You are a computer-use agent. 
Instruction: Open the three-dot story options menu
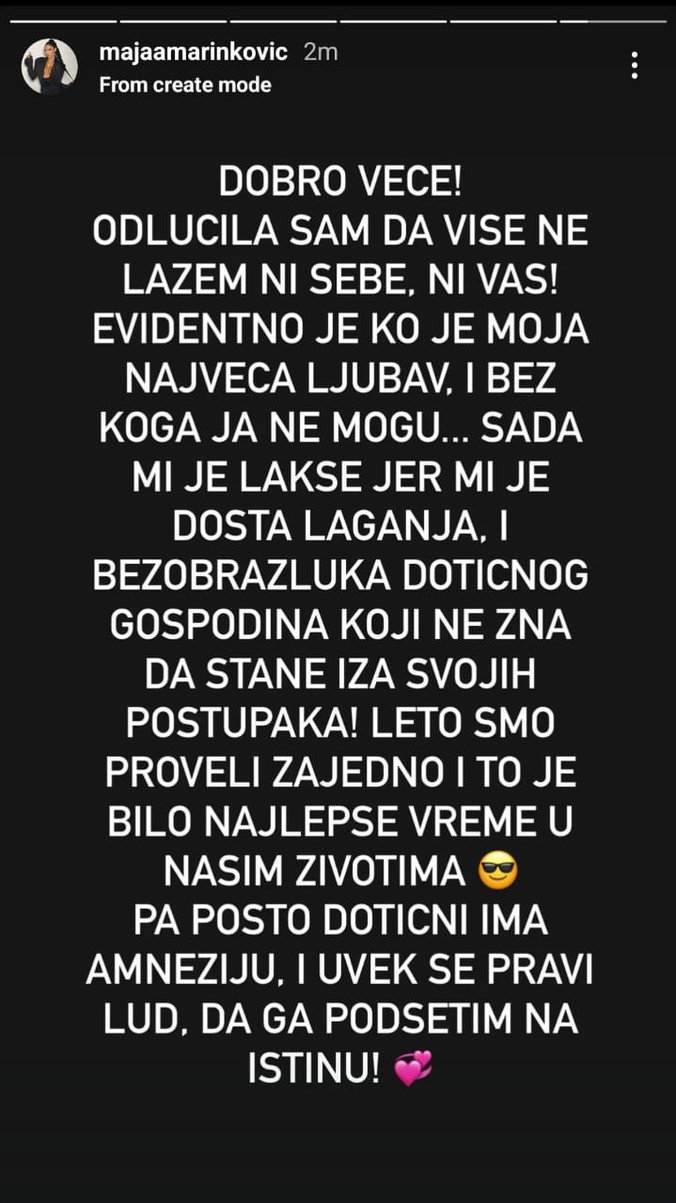(x=634, y=65)
